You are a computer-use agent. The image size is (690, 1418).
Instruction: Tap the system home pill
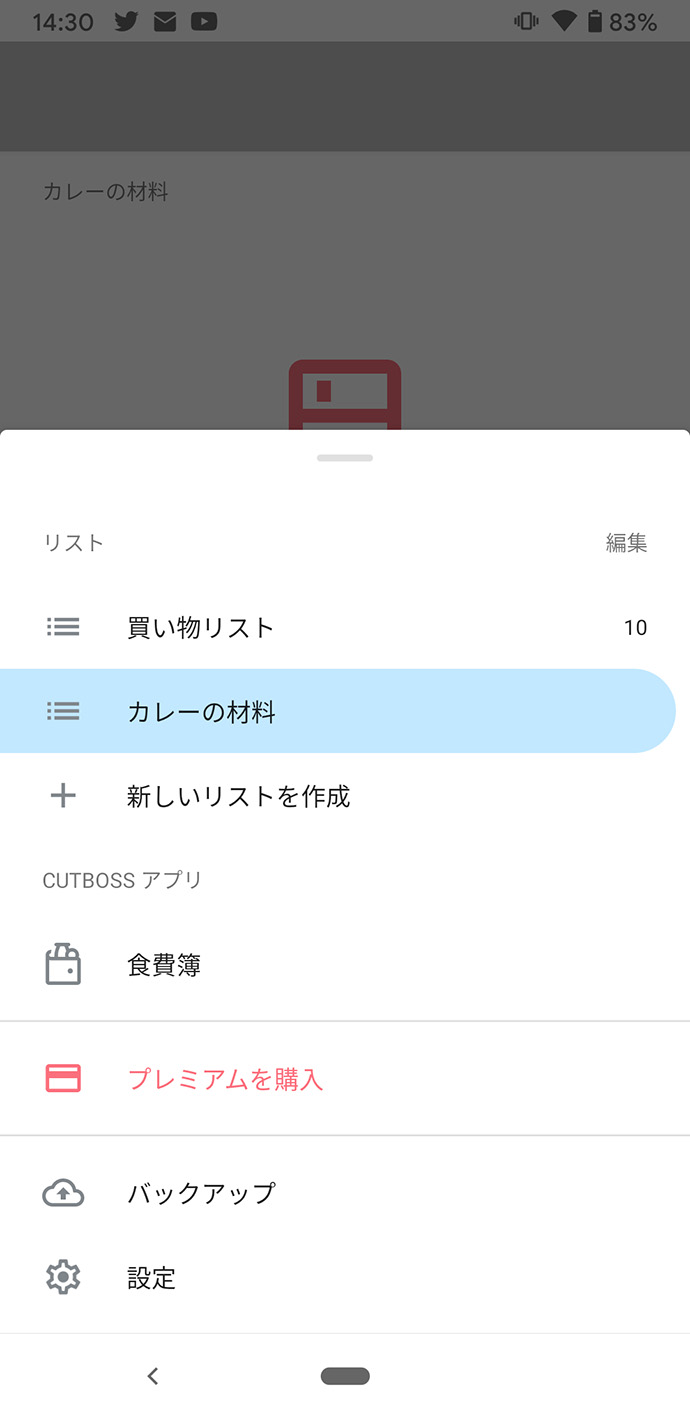345,1377
